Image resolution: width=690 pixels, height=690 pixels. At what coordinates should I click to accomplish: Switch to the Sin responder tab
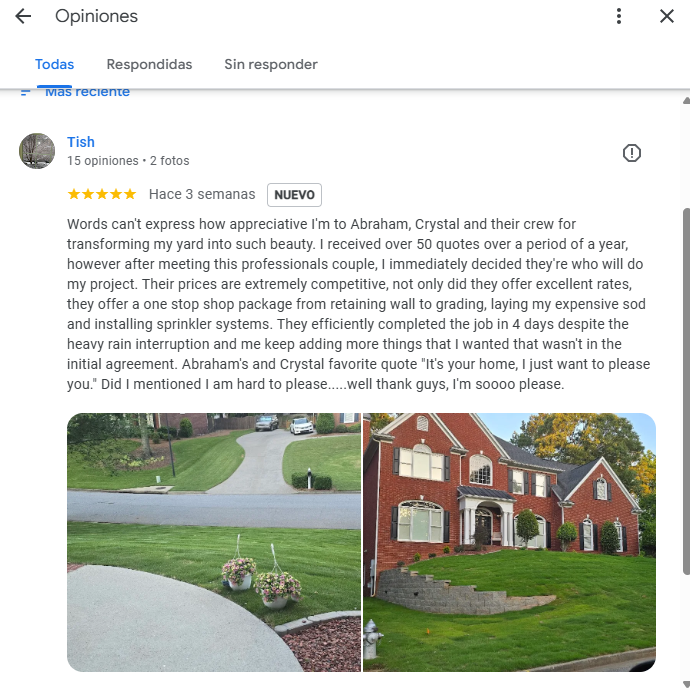(x=270, y=64)
